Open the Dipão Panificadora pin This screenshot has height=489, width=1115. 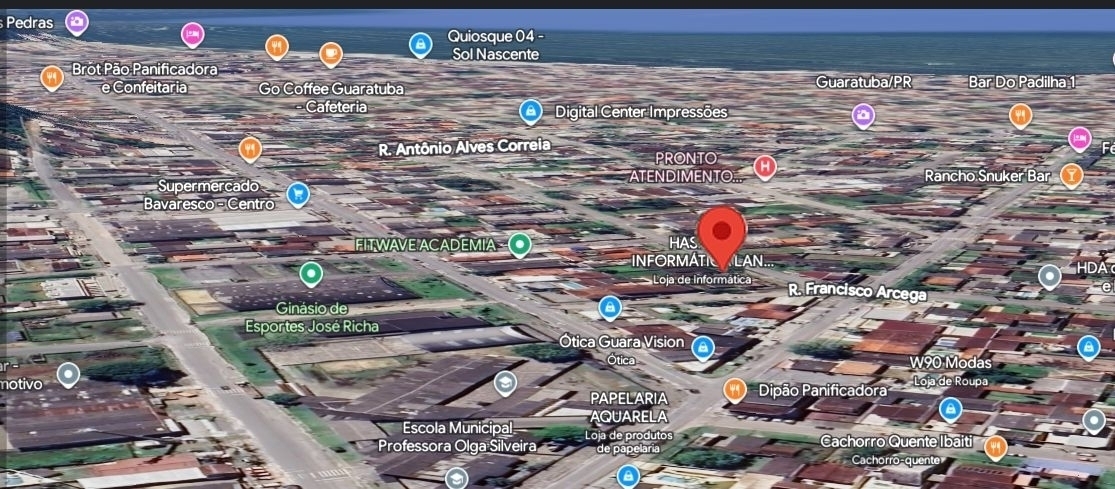click(735, 390)
